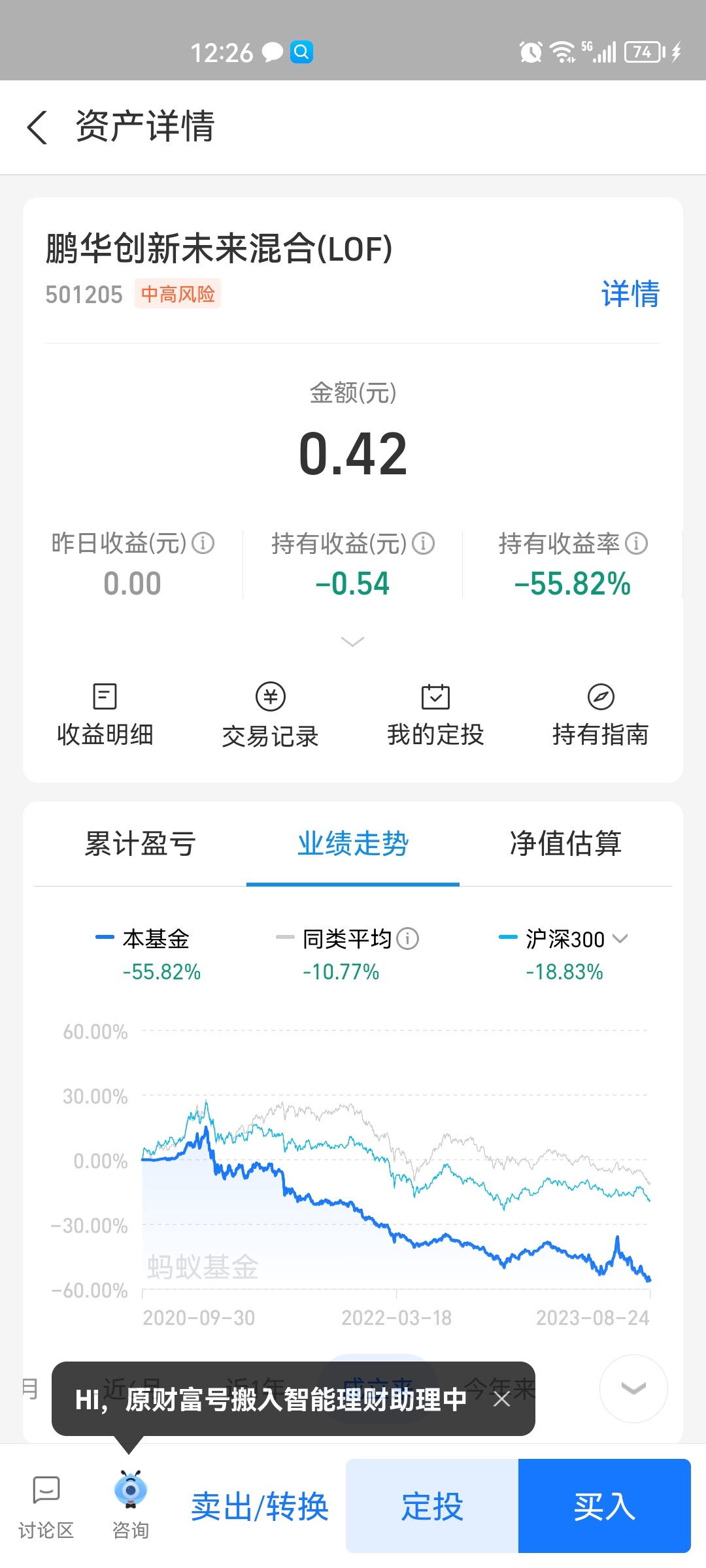Screen dimensions: 706x1568
Task: Open 收益明细
Action: tap(105, 714)
